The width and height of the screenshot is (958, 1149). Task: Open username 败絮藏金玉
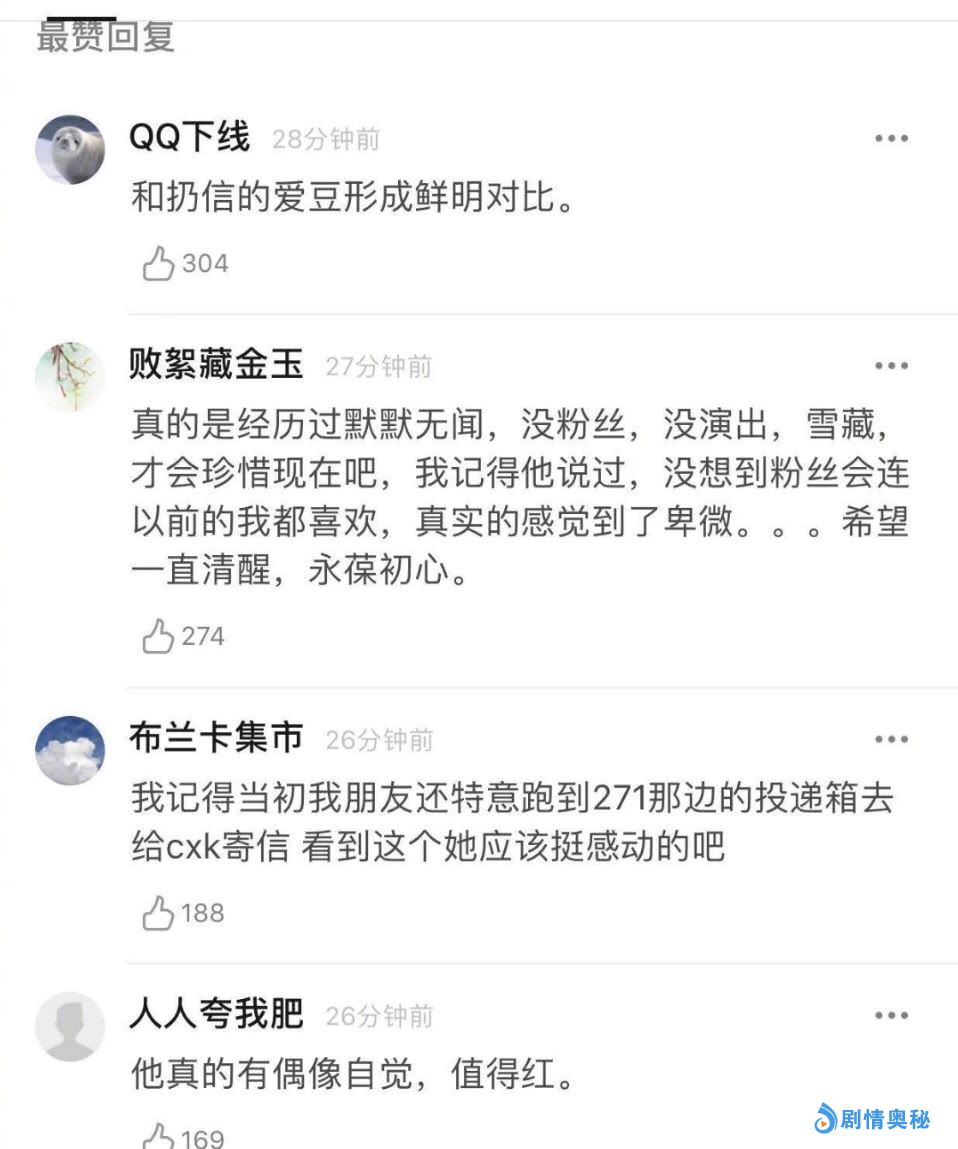point(216,366)
